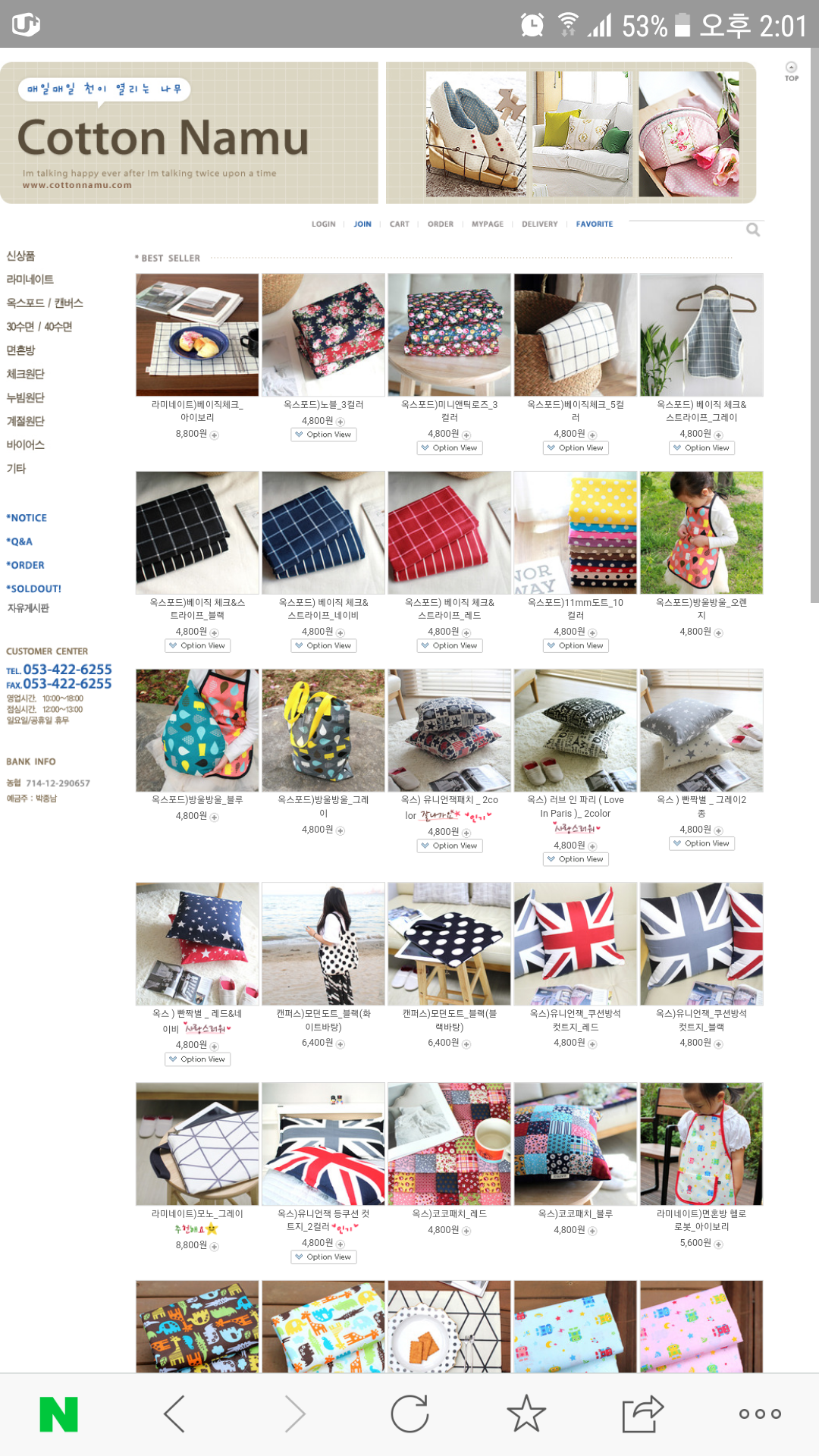
Task: Open the LOGIN link
Action: point(323,224)
